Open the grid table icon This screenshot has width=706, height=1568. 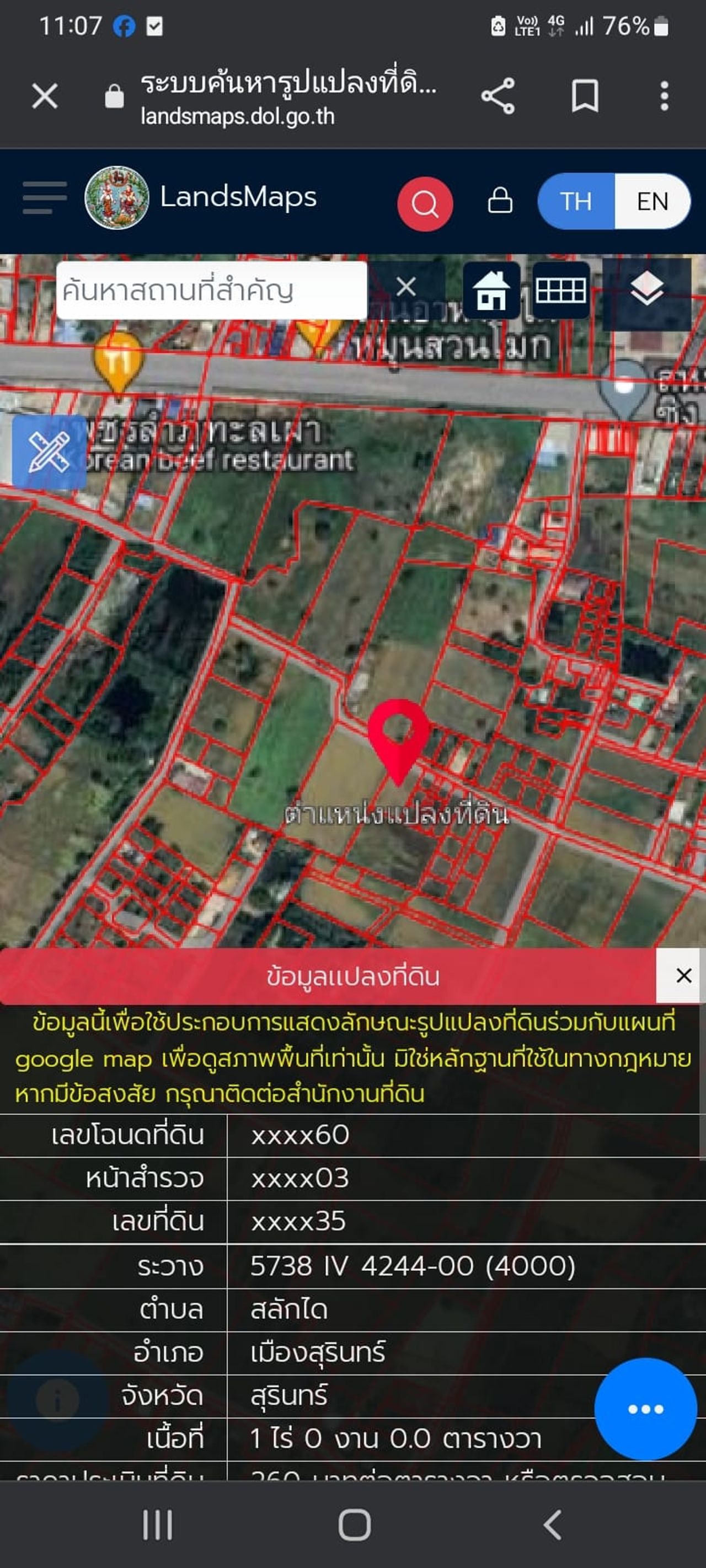(x=560, y=291)
